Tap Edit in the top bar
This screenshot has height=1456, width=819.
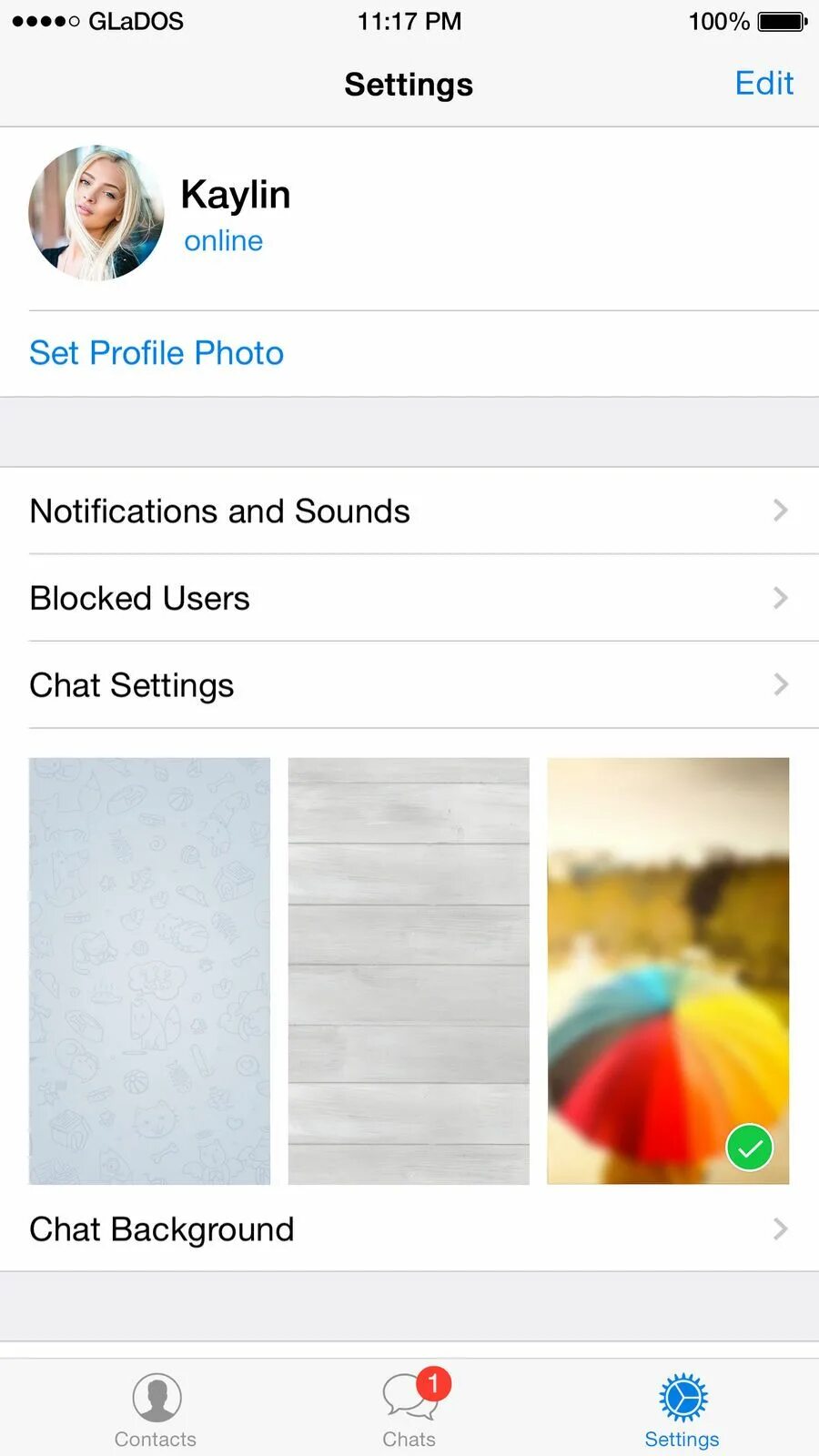[763, 84]
